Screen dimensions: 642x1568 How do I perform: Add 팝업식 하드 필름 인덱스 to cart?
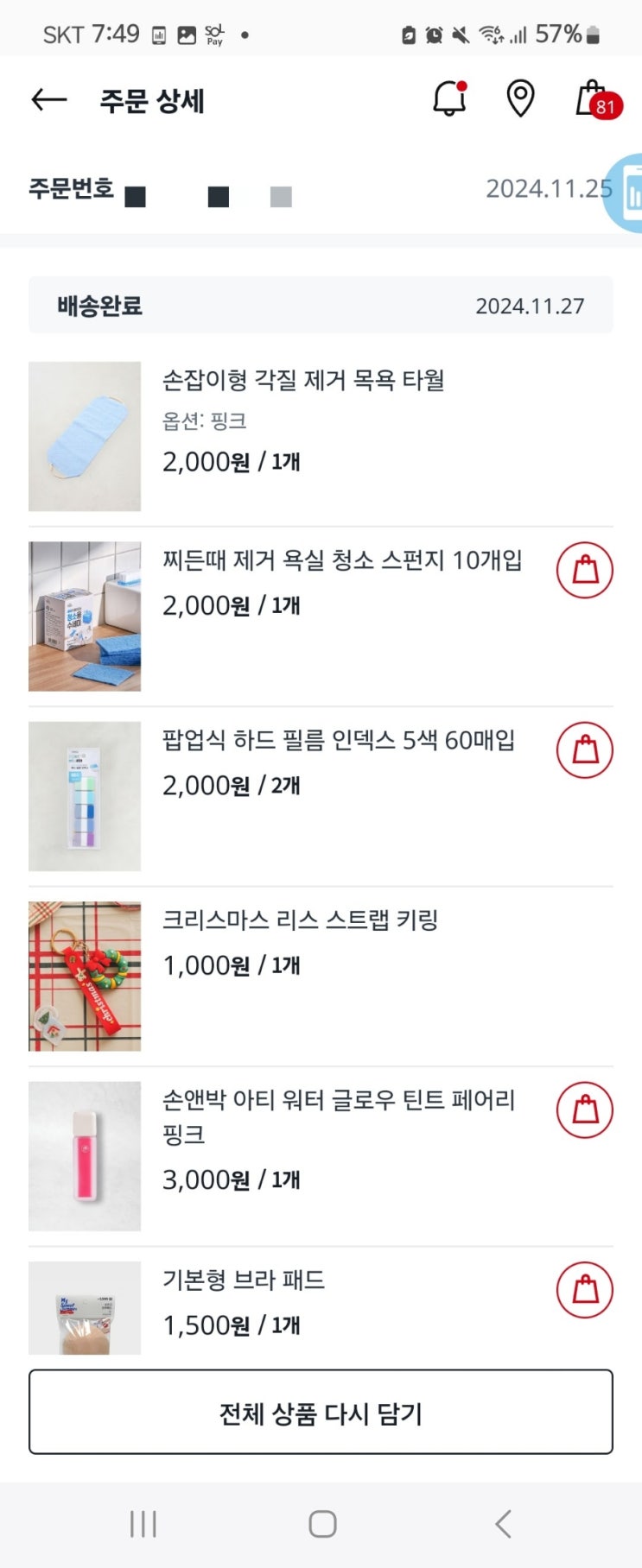pyautogui.click(x=585, y=750)
